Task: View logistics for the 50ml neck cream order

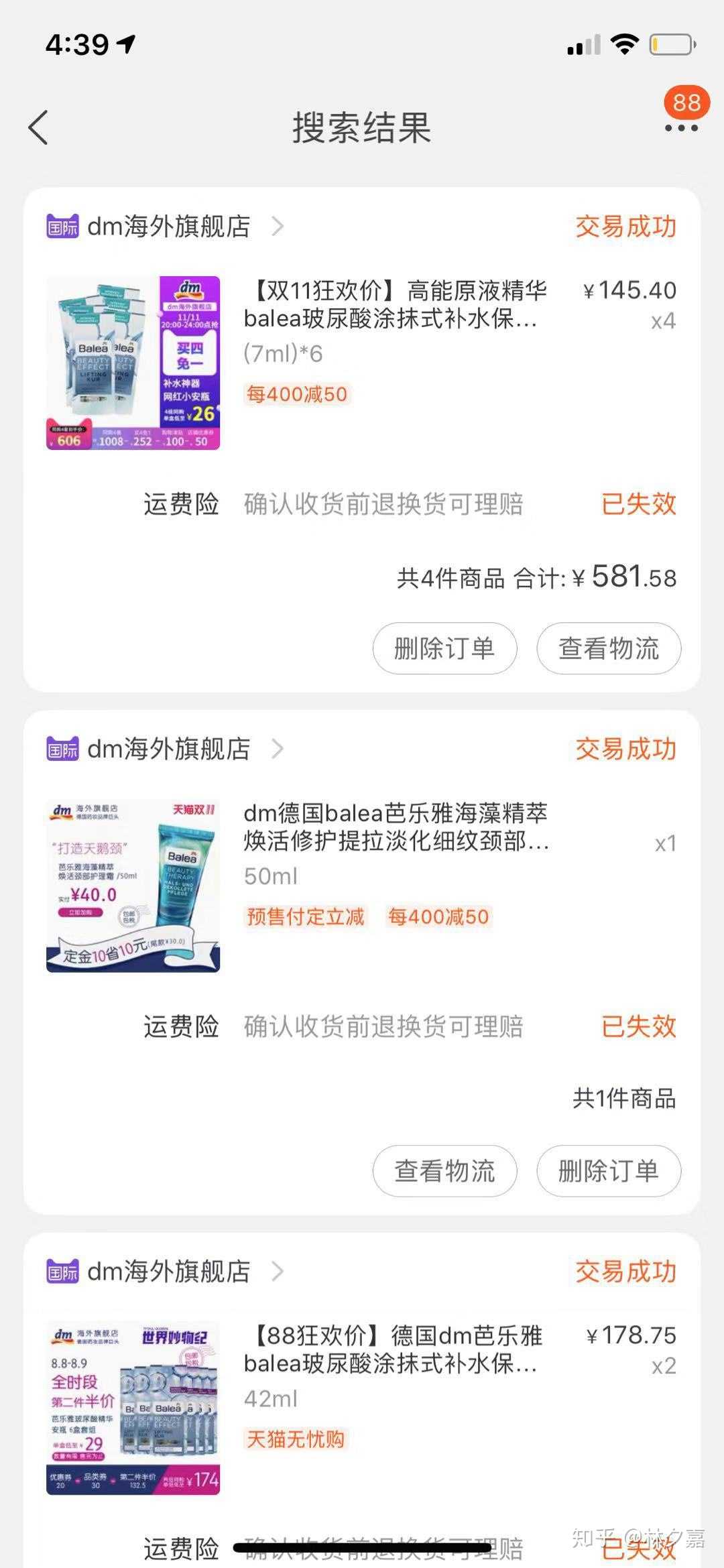Action: coord(444,1170)
